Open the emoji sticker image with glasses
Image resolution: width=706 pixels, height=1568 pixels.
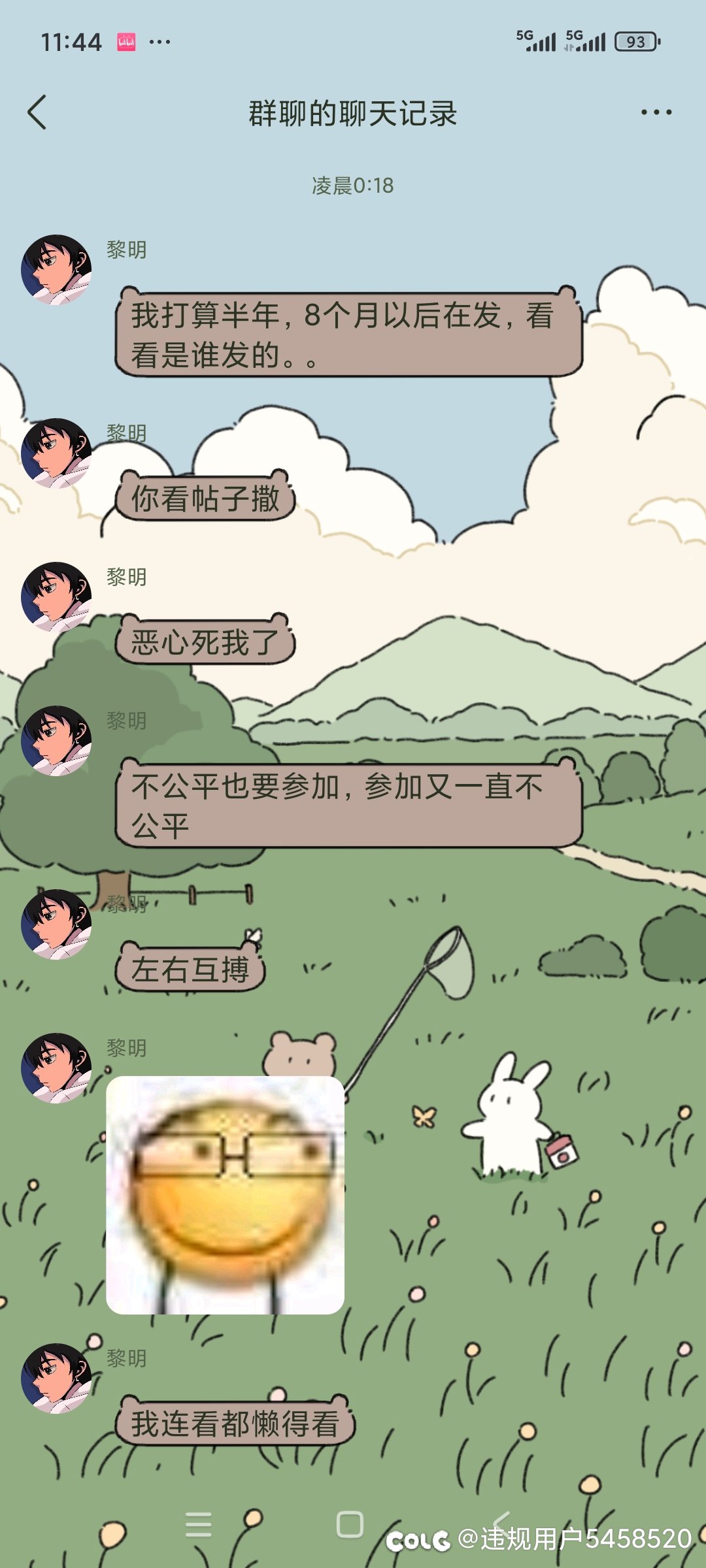point(225,1195)
